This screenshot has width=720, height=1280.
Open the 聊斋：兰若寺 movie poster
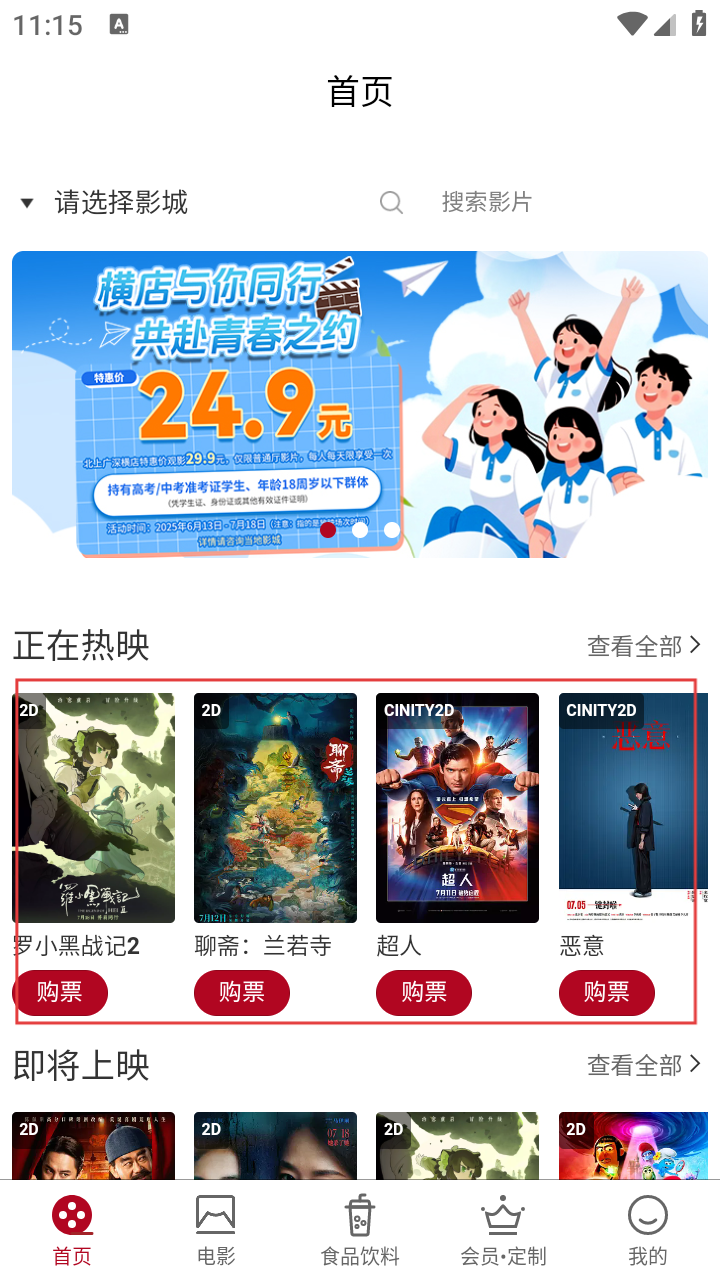[275, 808]
